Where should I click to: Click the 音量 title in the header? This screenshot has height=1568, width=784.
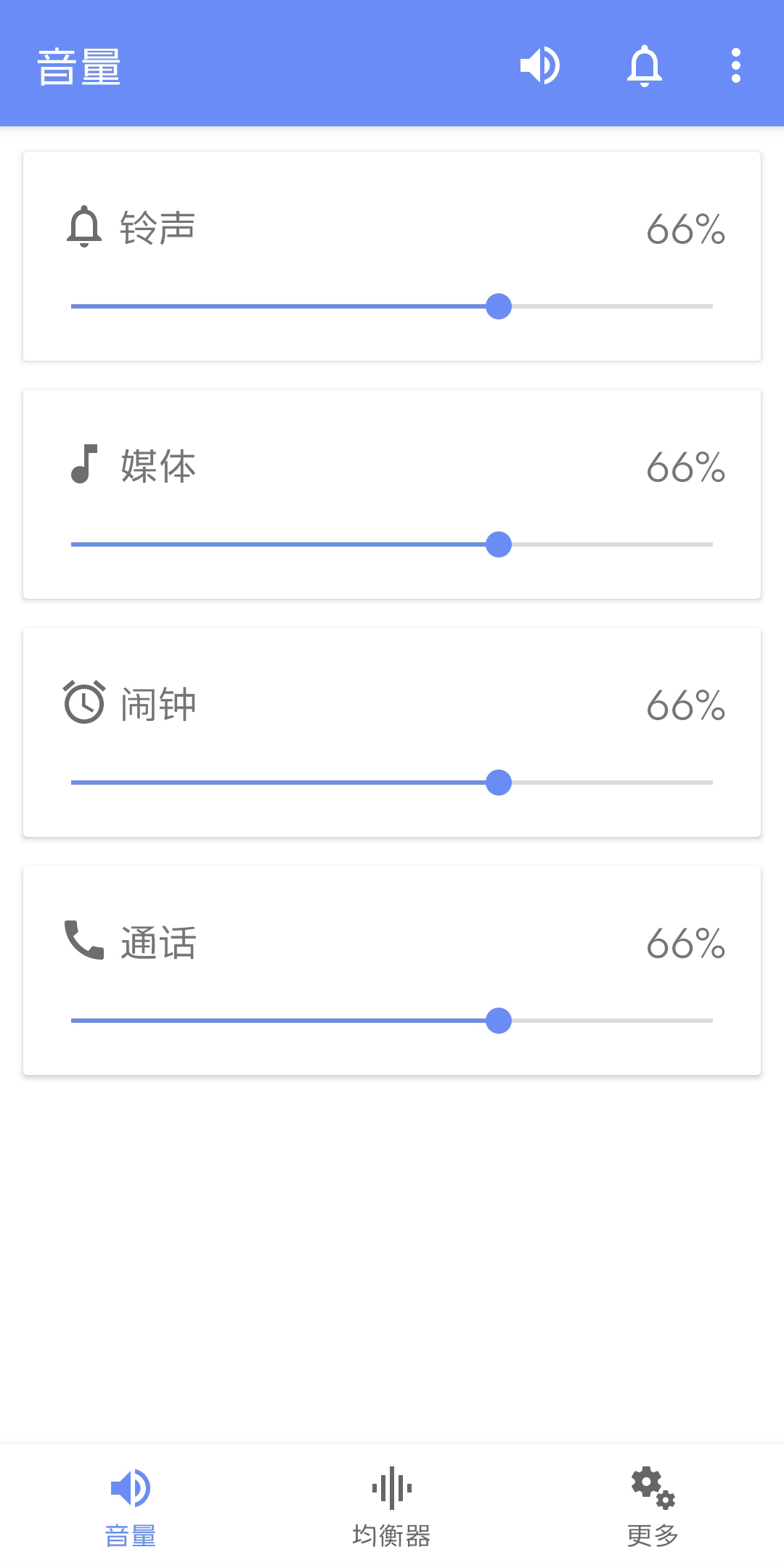tap(80, 65)
